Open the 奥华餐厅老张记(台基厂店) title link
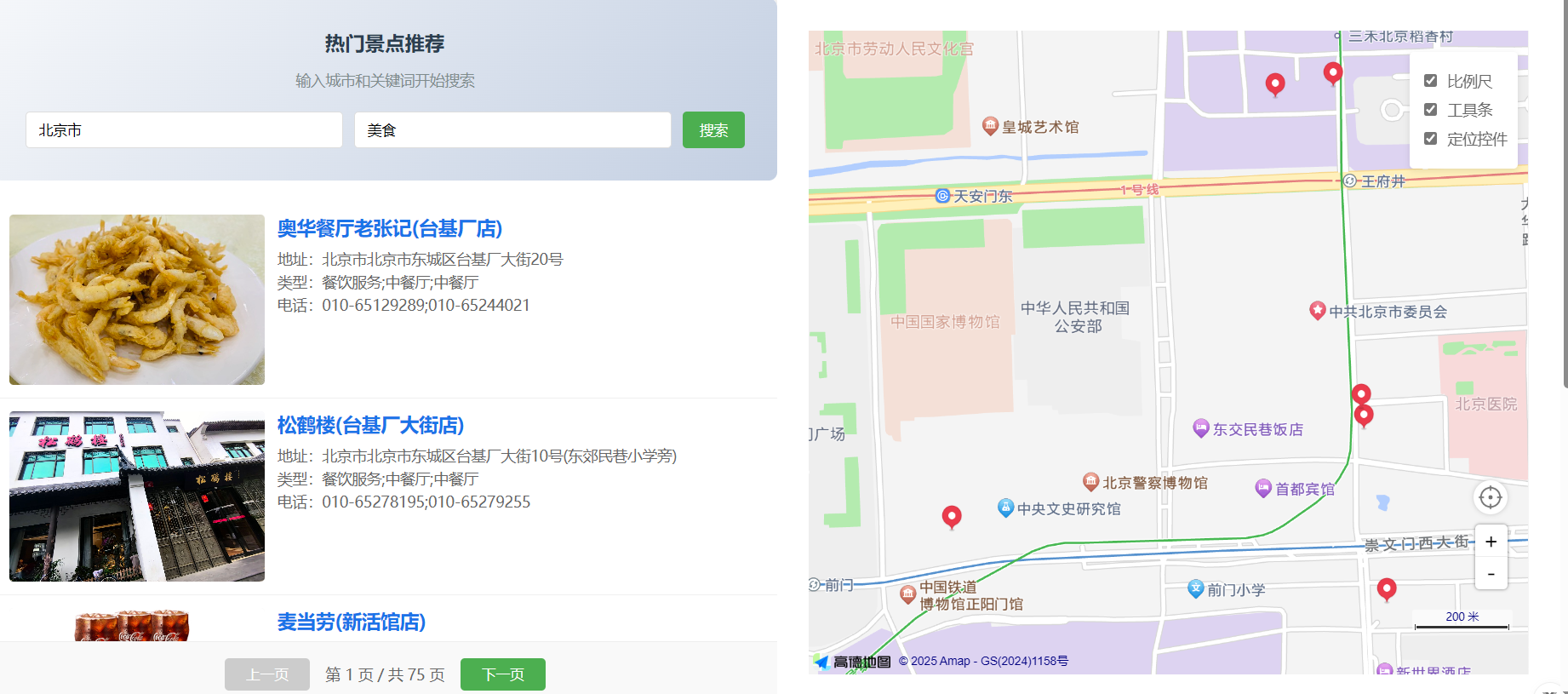The height and width of the screenshot is (694, 1568). coord(389,228)
